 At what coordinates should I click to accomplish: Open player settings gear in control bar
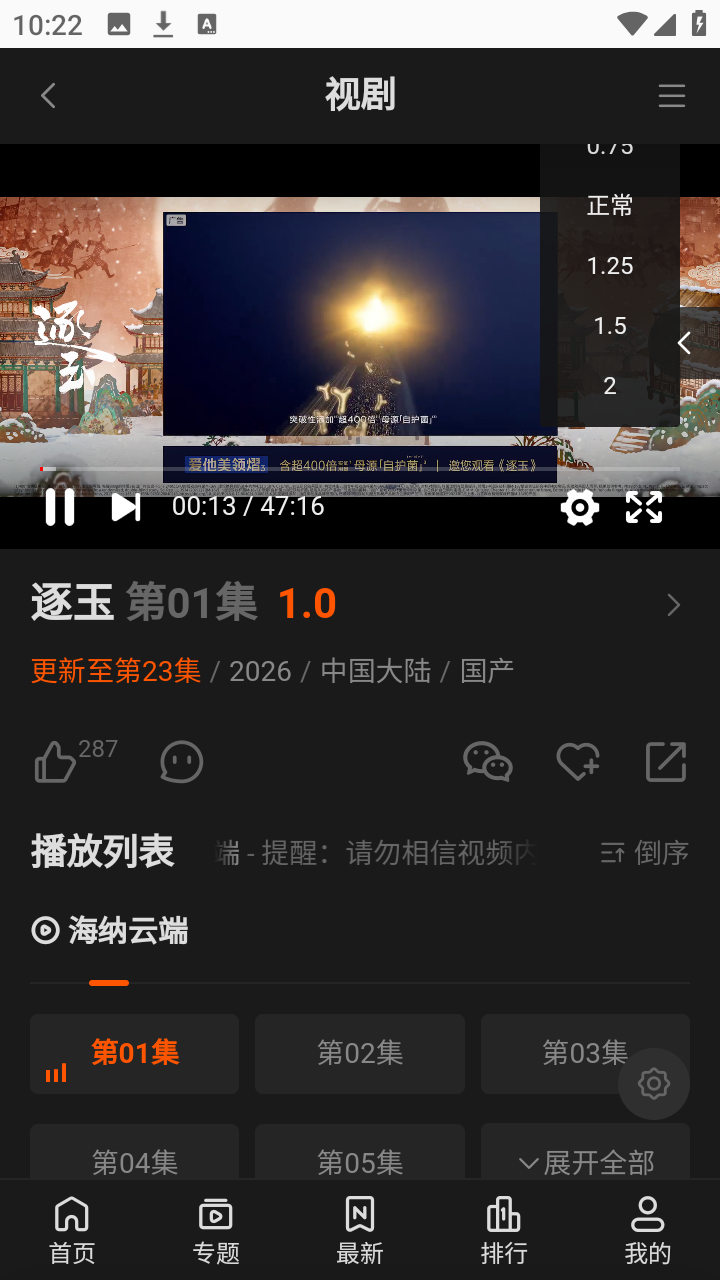pos(579,507)
